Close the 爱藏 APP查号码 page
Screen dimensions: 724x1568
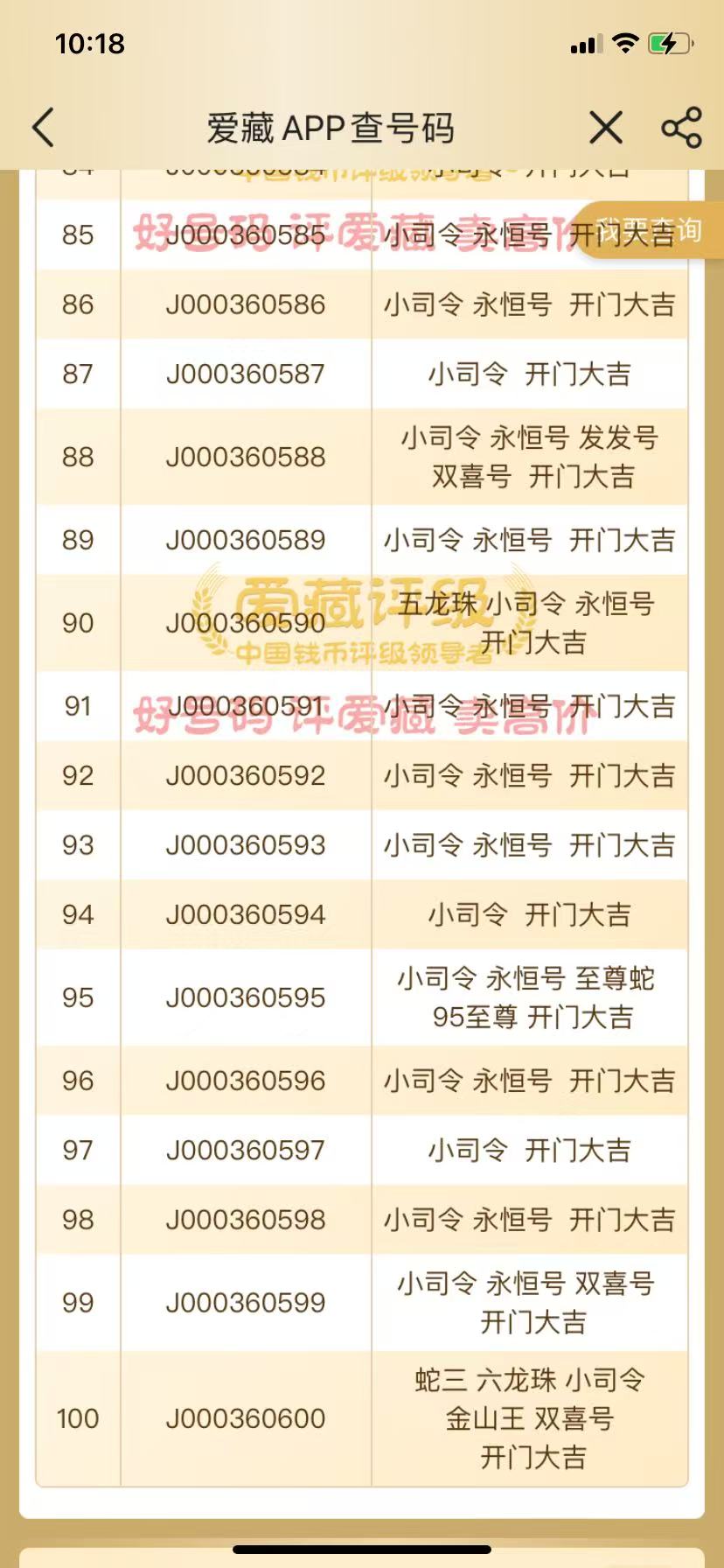(x=606, y=128)
